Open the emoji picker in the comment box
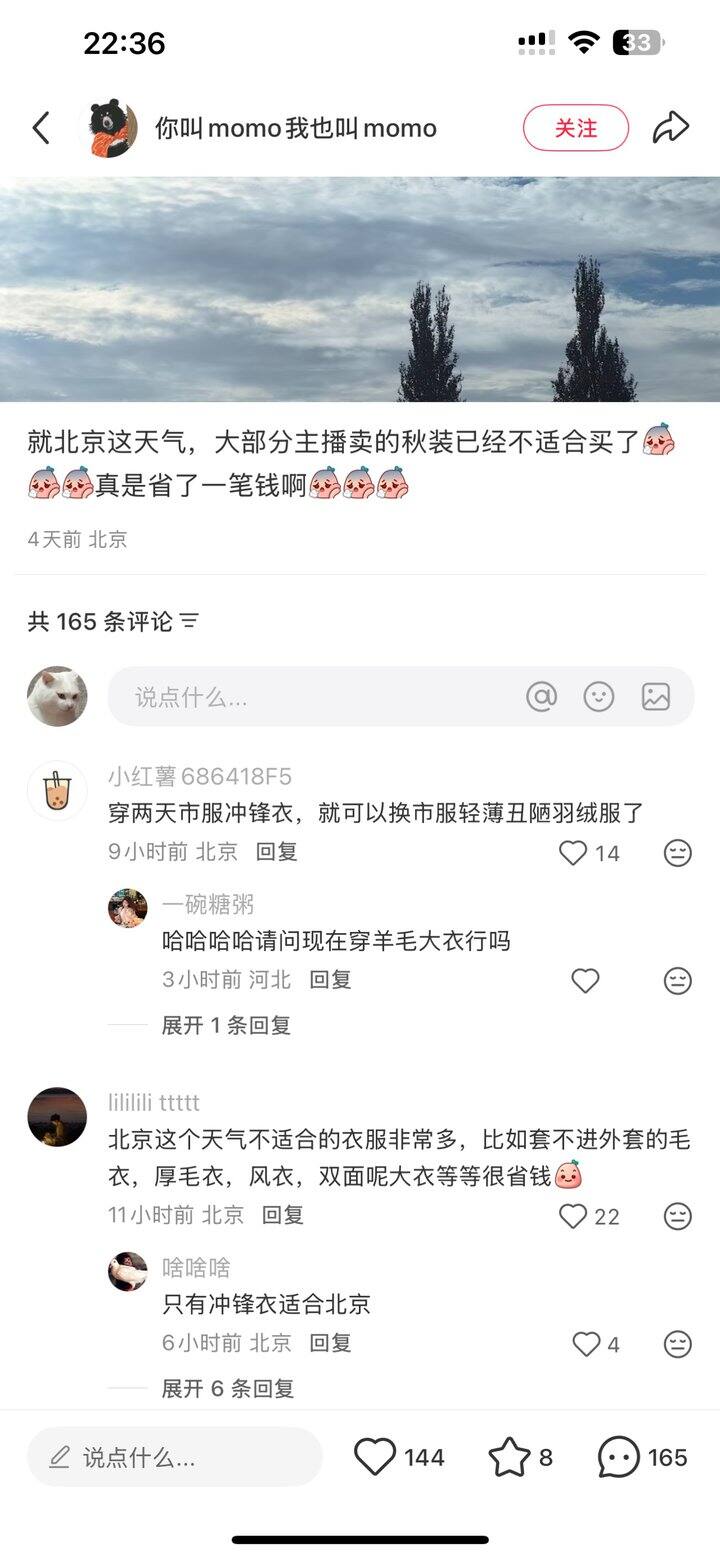The height and width of the screenshot is (1558, 720). (x=599, y=697)
